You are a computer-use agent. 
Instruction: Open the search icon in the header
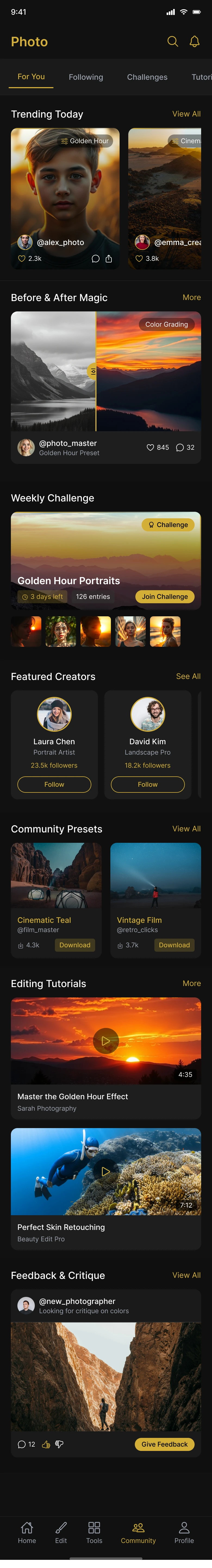pyautogui.click(x=173, y=41)
